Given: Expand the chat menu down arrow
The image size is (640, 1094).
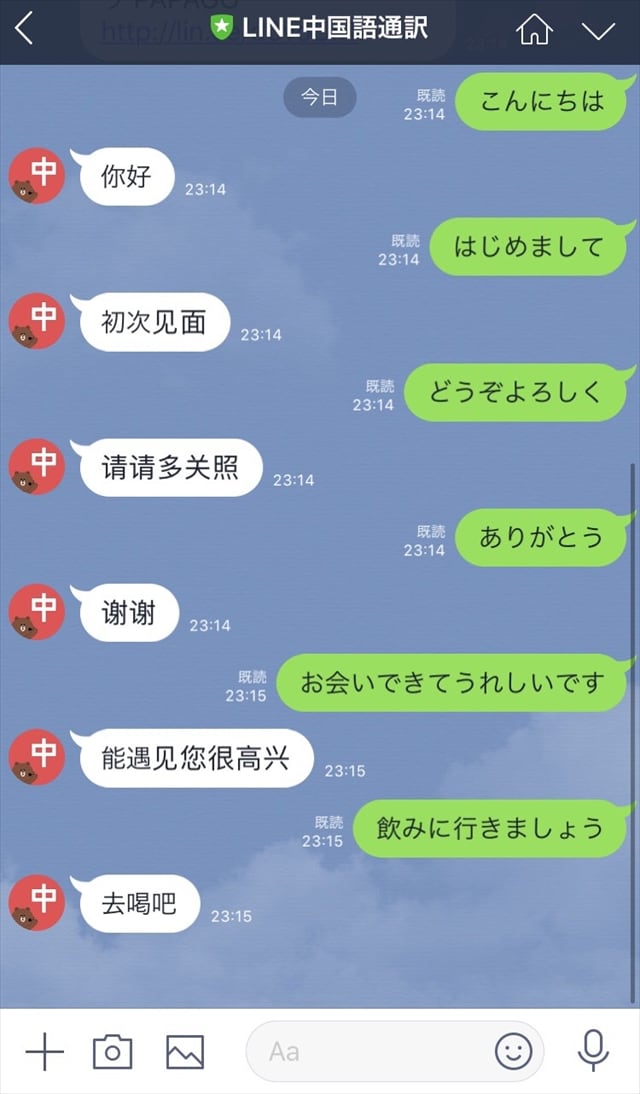Looking at the screenshot, I should coord(598,31).
